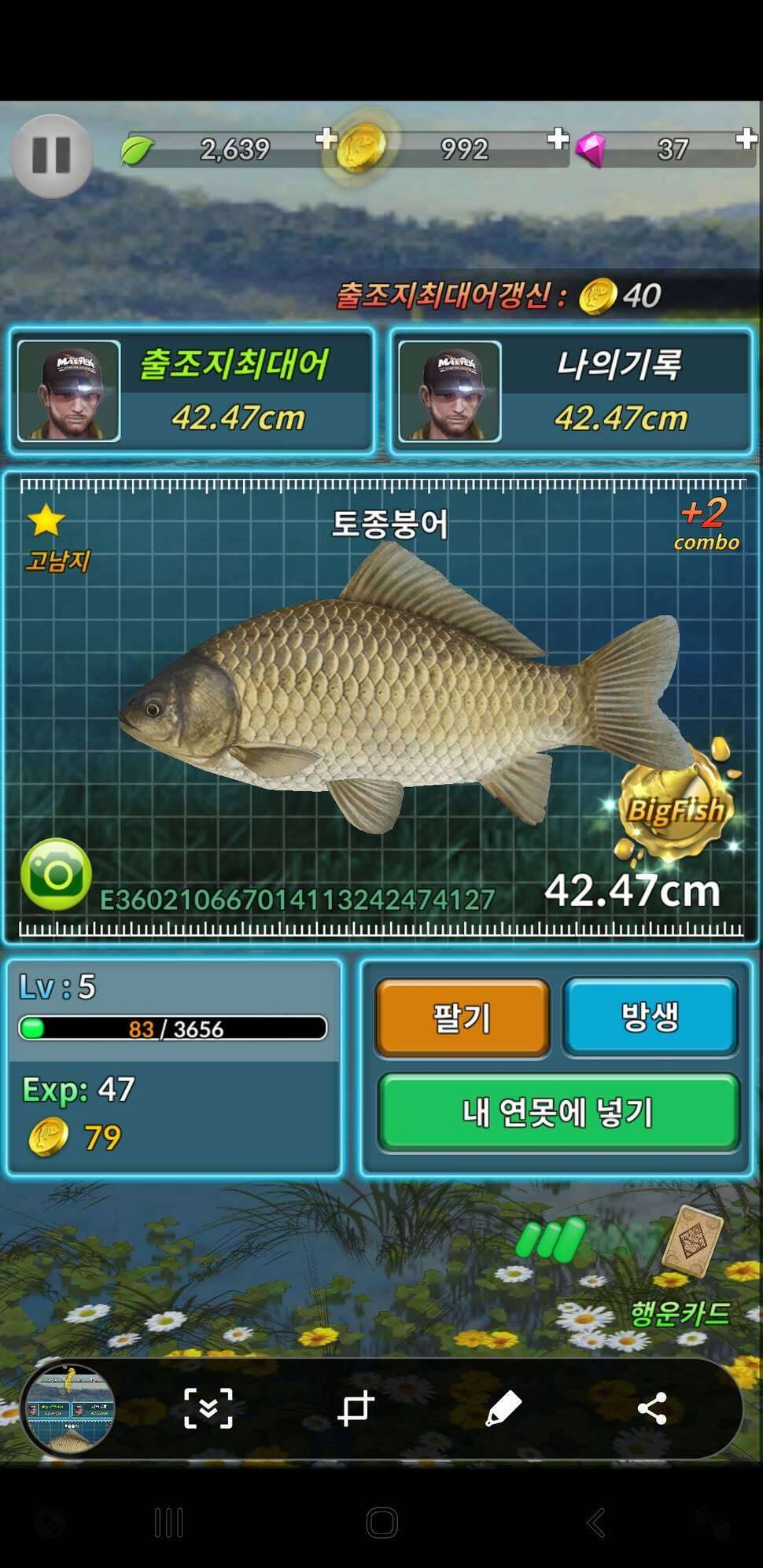Open the screenshot preview thumbnail
Viewport: 763px width, 1568px height.
click(68, 1408)
